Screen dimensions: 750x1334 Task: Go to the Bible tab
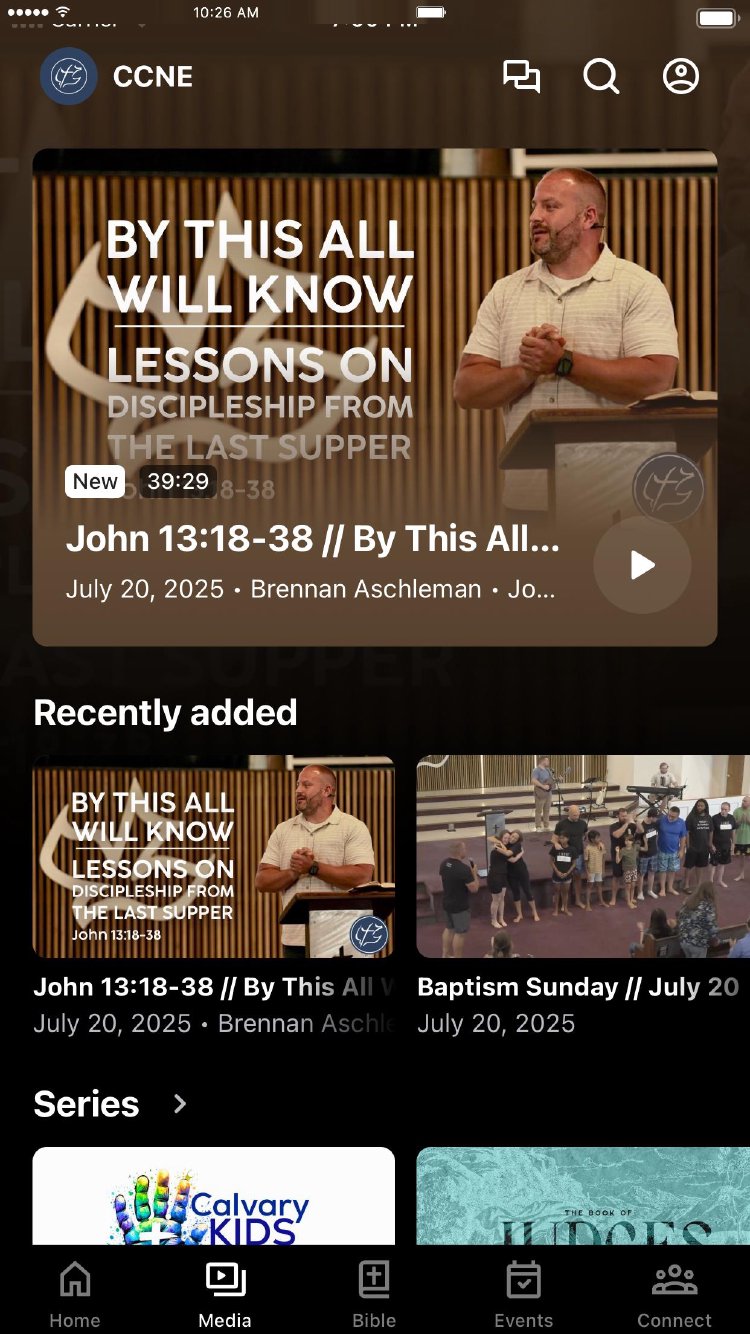coord(374,1294)
